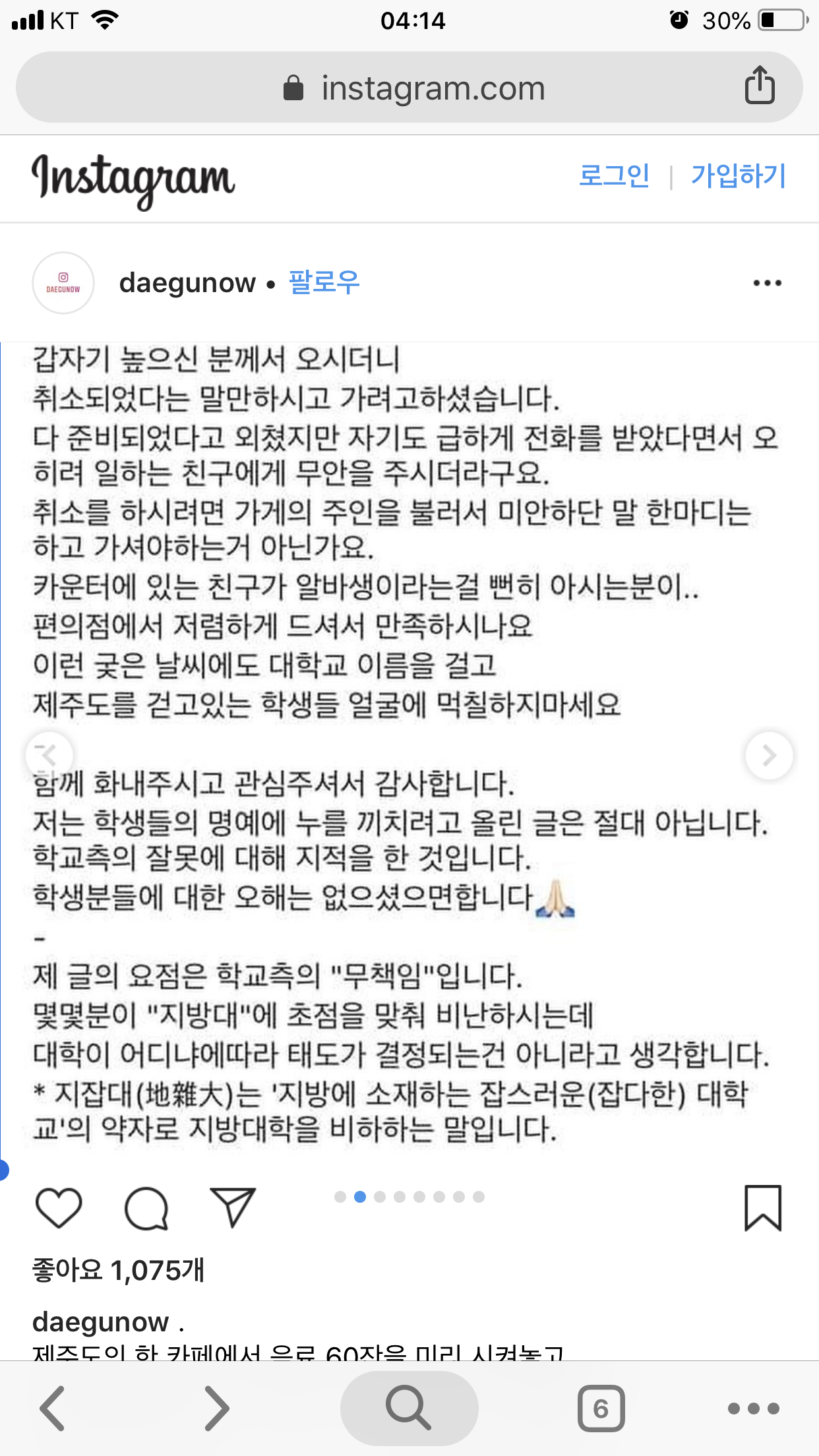Open the browser more options menu

coord(754,1408)
